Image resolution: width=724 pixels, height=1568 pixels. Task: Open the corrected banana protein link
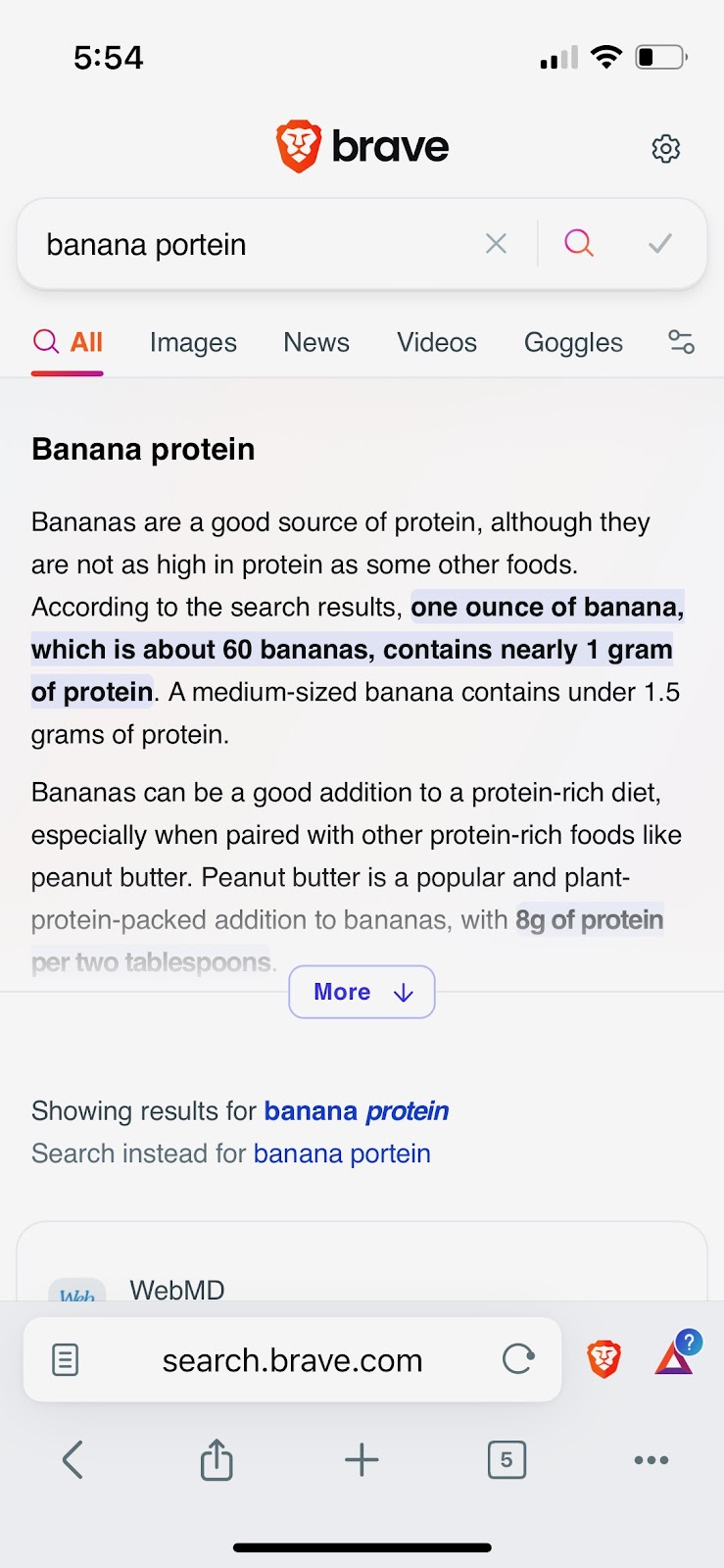pyautogui.click(x=357, y=1110)
